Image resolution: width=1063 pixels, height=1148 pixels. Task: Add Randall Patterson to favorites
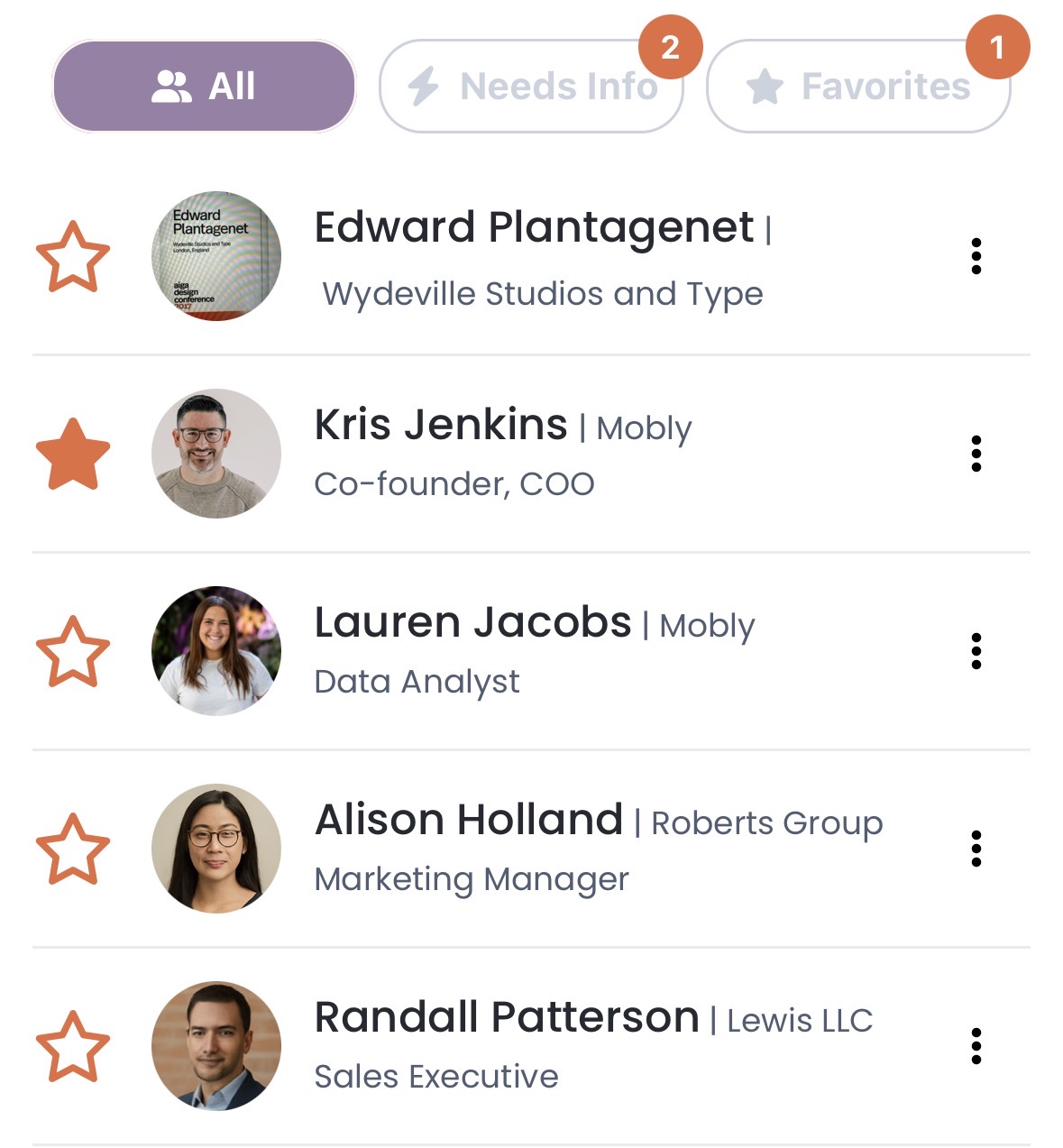(73, 1046)
